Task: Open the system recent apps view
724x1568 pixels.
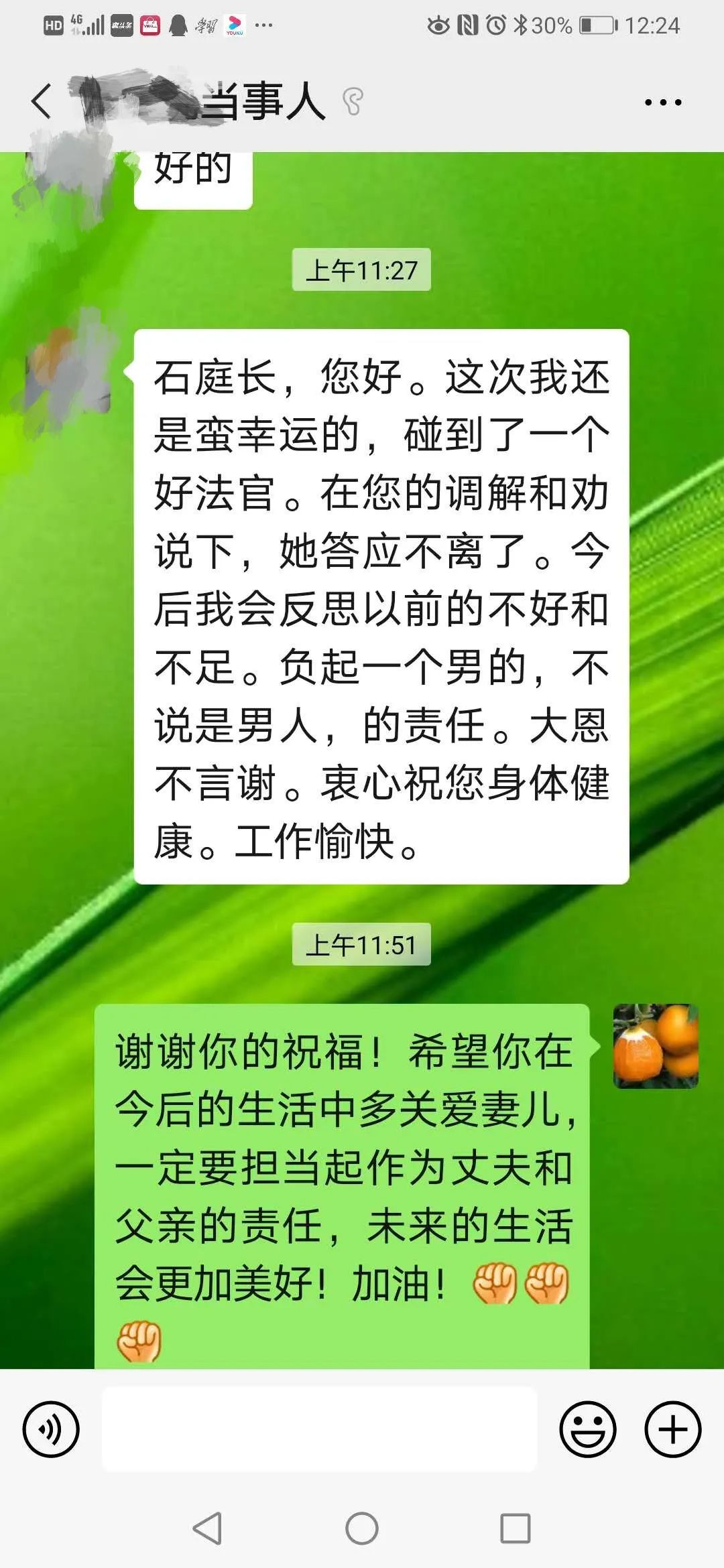Action: tap(515, 1528)
